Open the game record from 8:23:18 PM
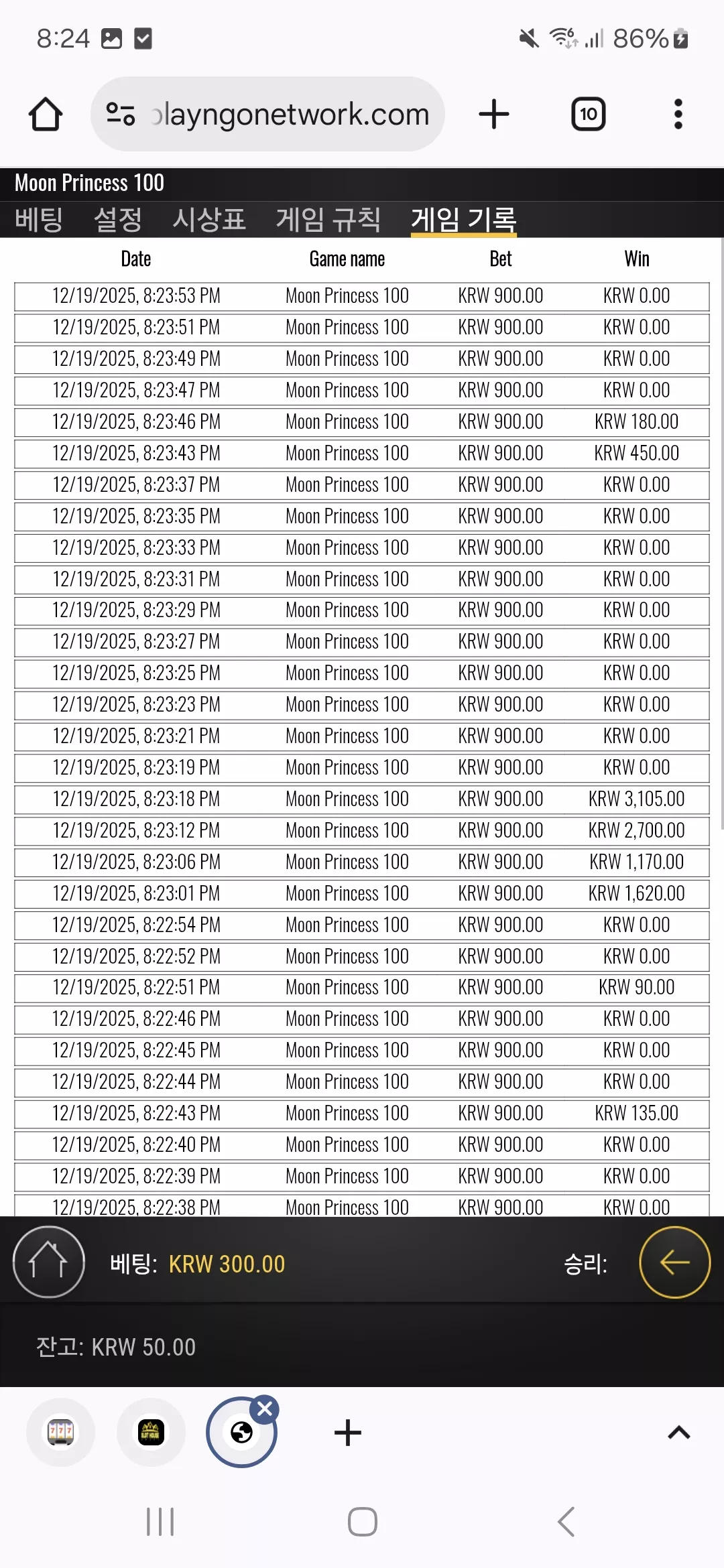 point(362,799)
